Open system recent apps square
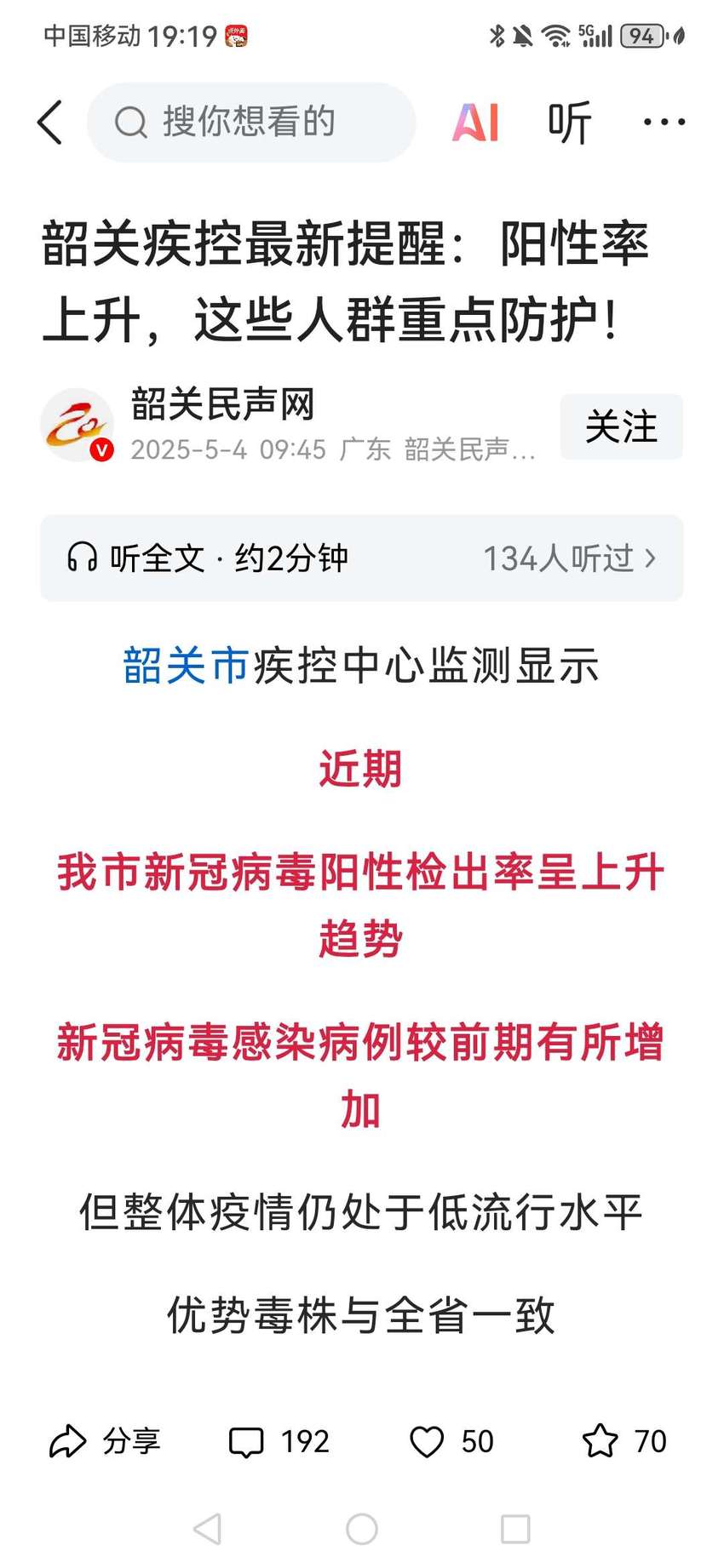This screenshot has height=1568, width=724. click(x=515, y=1529)
